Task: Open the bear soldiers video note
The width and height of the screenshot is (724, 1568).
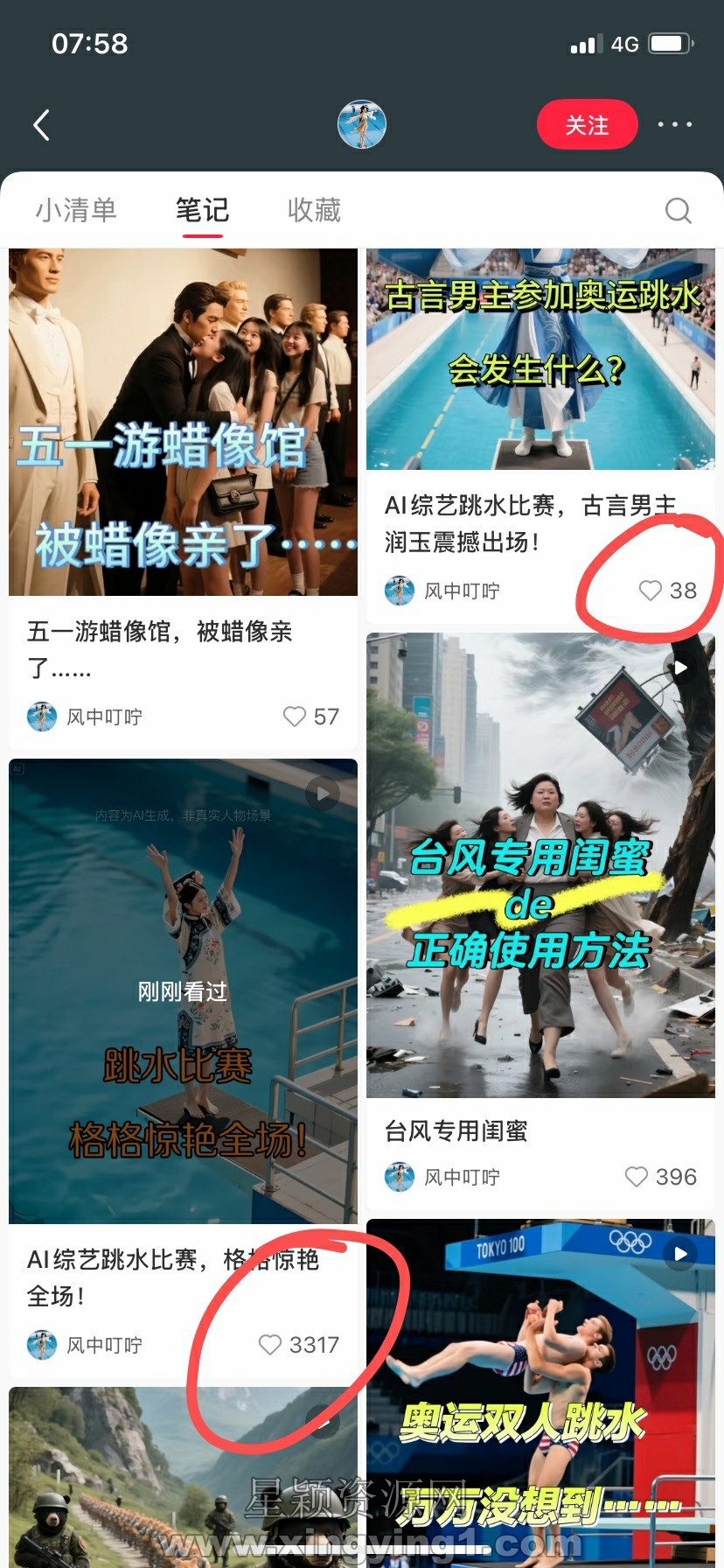Action: (x=183, y=1479)
